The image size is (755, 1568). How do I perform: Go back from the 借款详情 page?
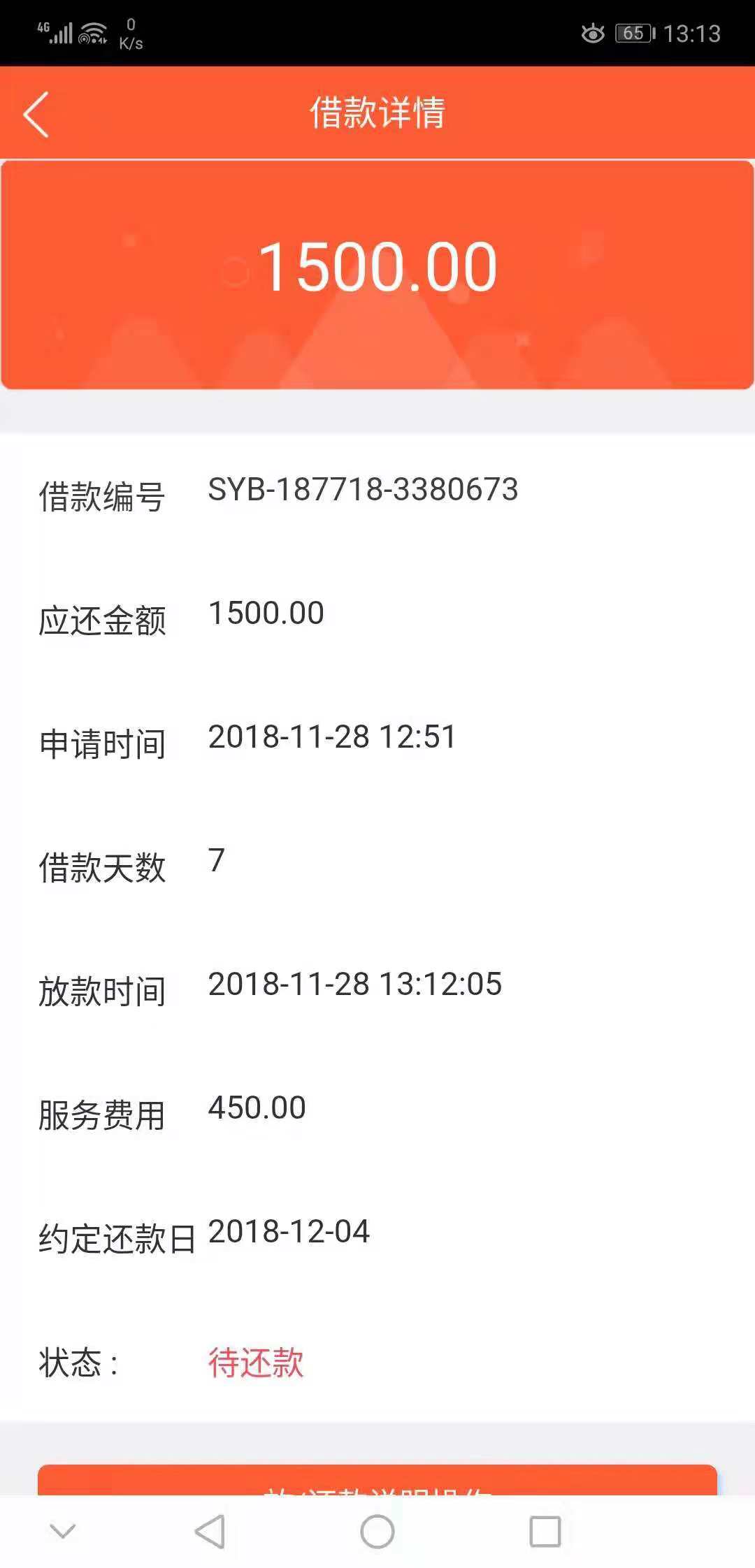pyautogui.click(x=36, y=114)
